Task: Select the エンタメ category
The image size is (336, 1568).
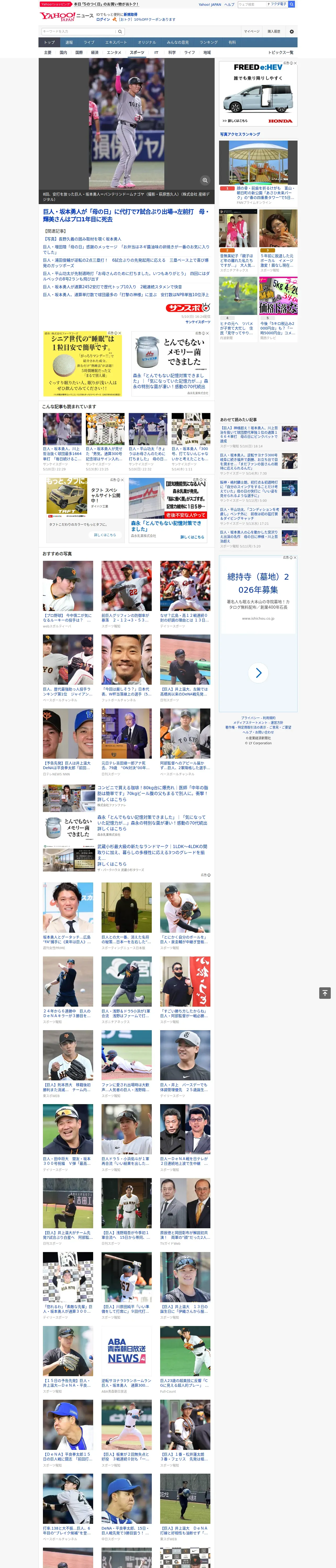Action: [114, 52]
